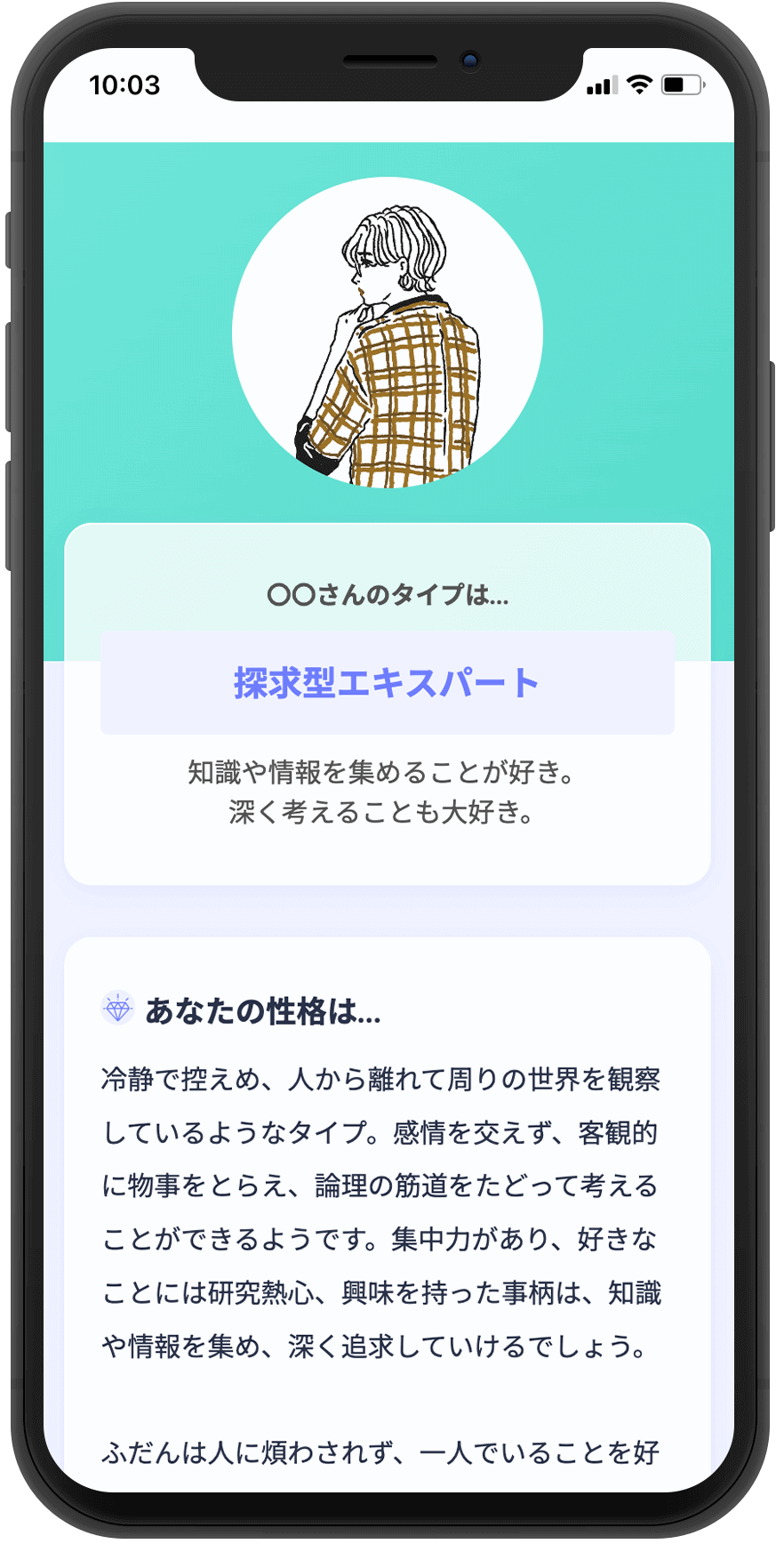Image resolution: width=784 pixels, height=1560 pixels.
Task: Tap the cellular signal strength icon
Action: coord(601,86)
